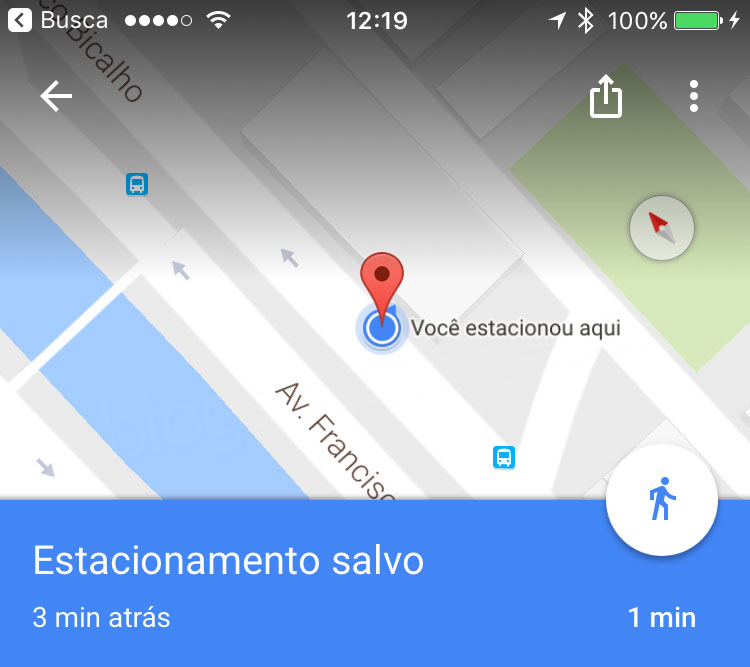Start walking directions to parked car
This screenshot has height=667, width=750.
click(661, 498)
